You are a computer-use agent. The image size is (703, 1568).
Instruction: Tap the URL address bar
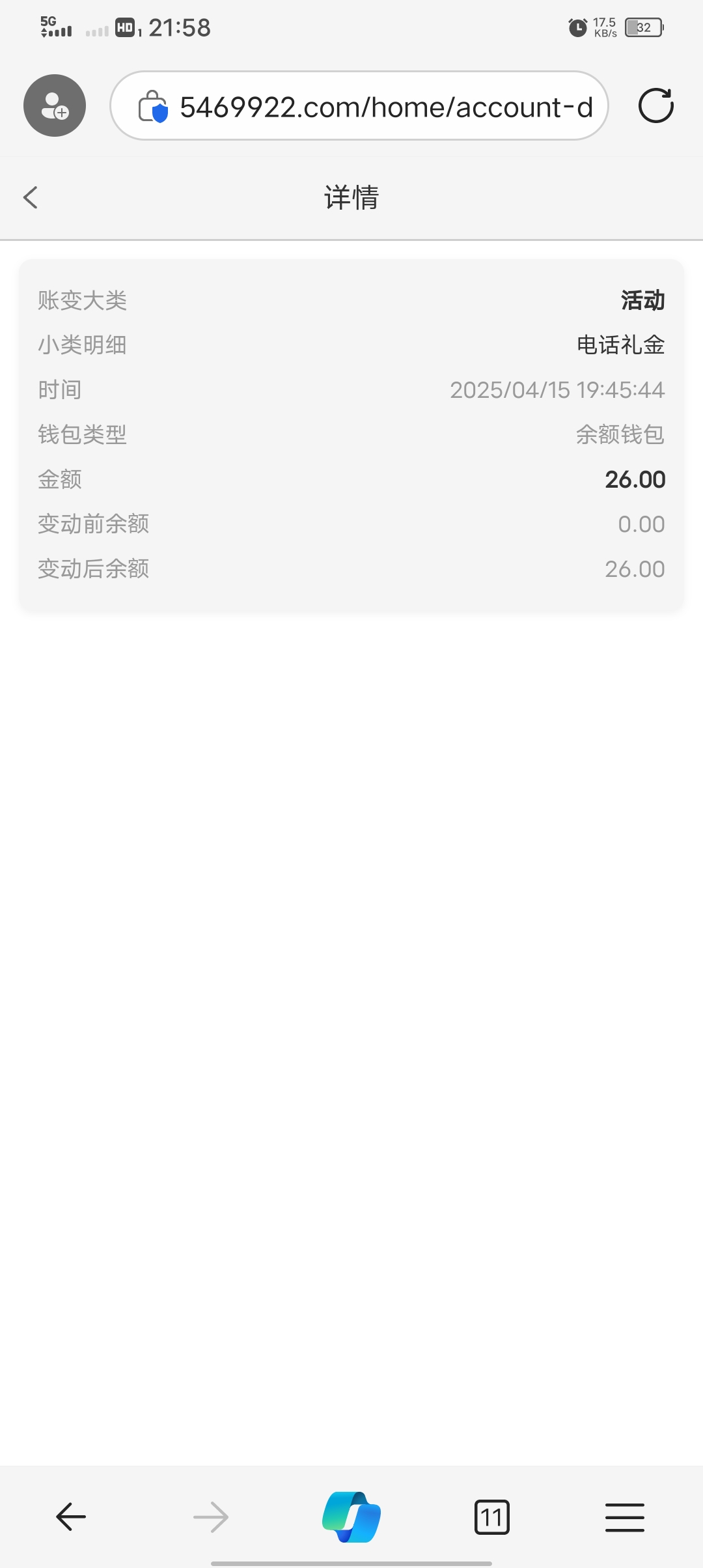pos(359,105)
